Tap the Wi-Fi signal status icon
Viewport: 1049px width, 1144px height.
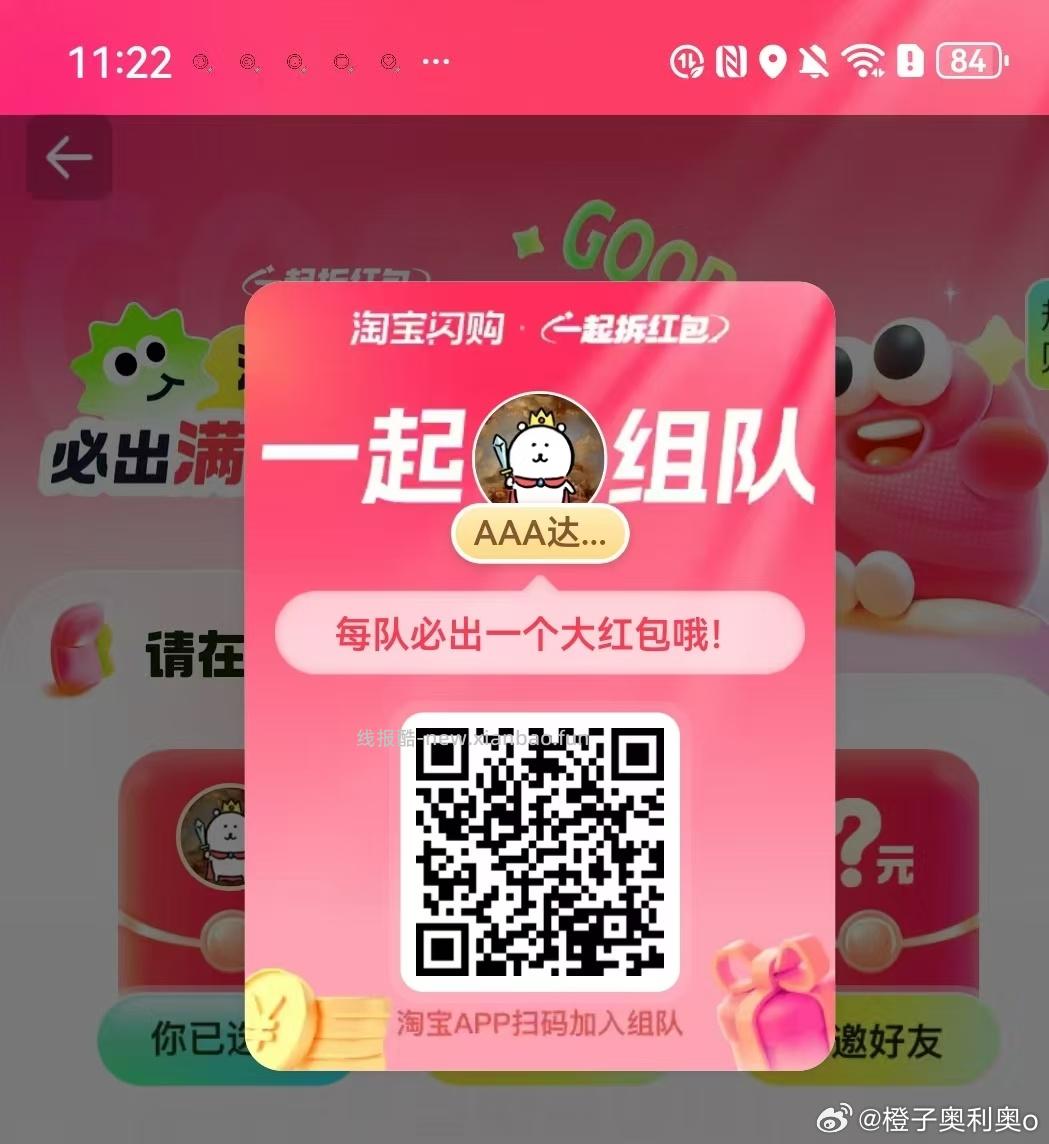click(860, 62)
